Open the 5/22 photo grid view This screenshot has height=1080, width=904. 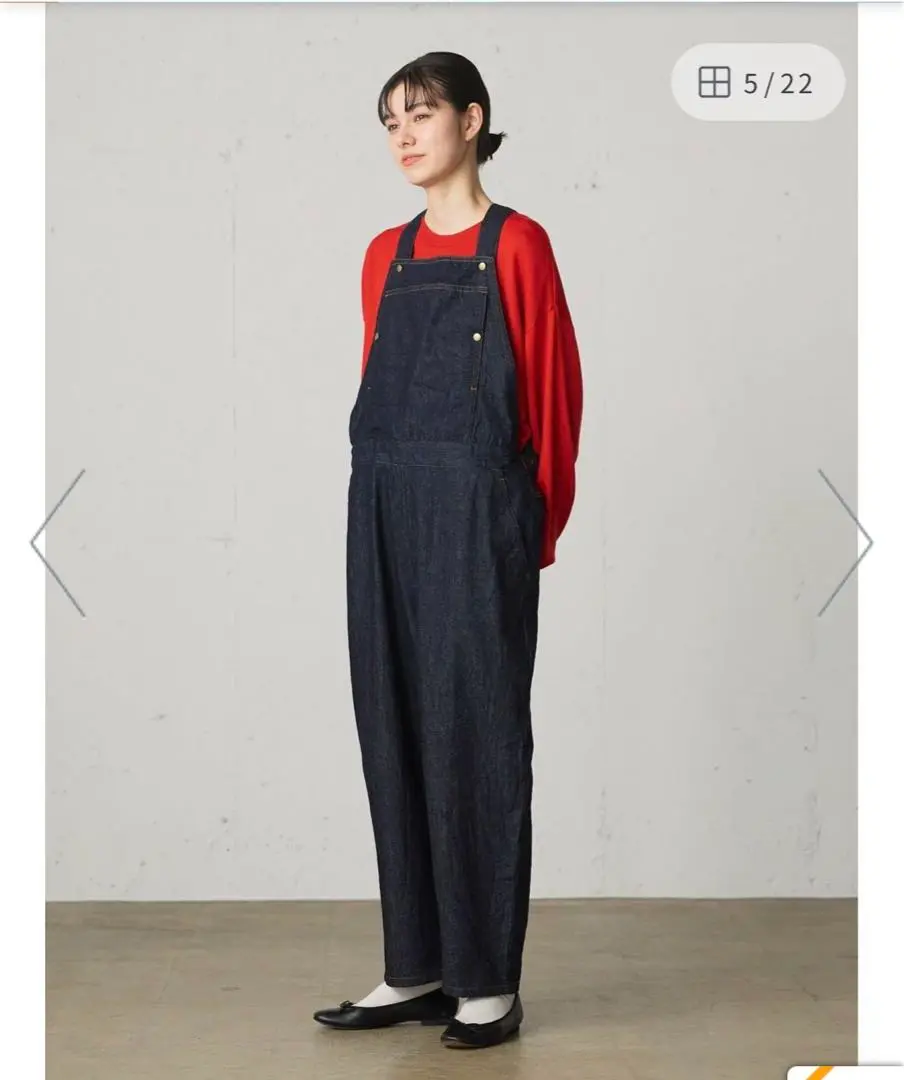pyautogui.click(x=757, y=83)
